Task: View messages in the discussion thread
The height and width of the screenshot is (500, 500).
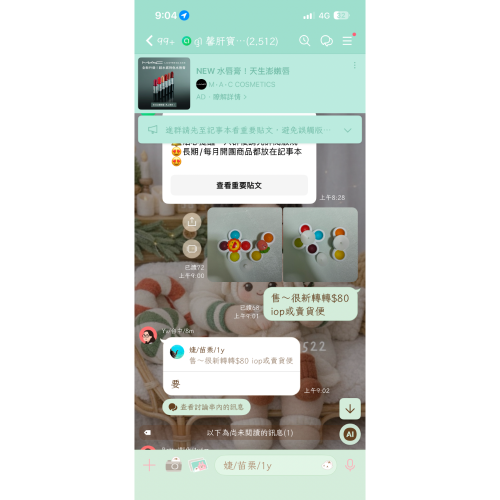Action: tap(206, 407)
